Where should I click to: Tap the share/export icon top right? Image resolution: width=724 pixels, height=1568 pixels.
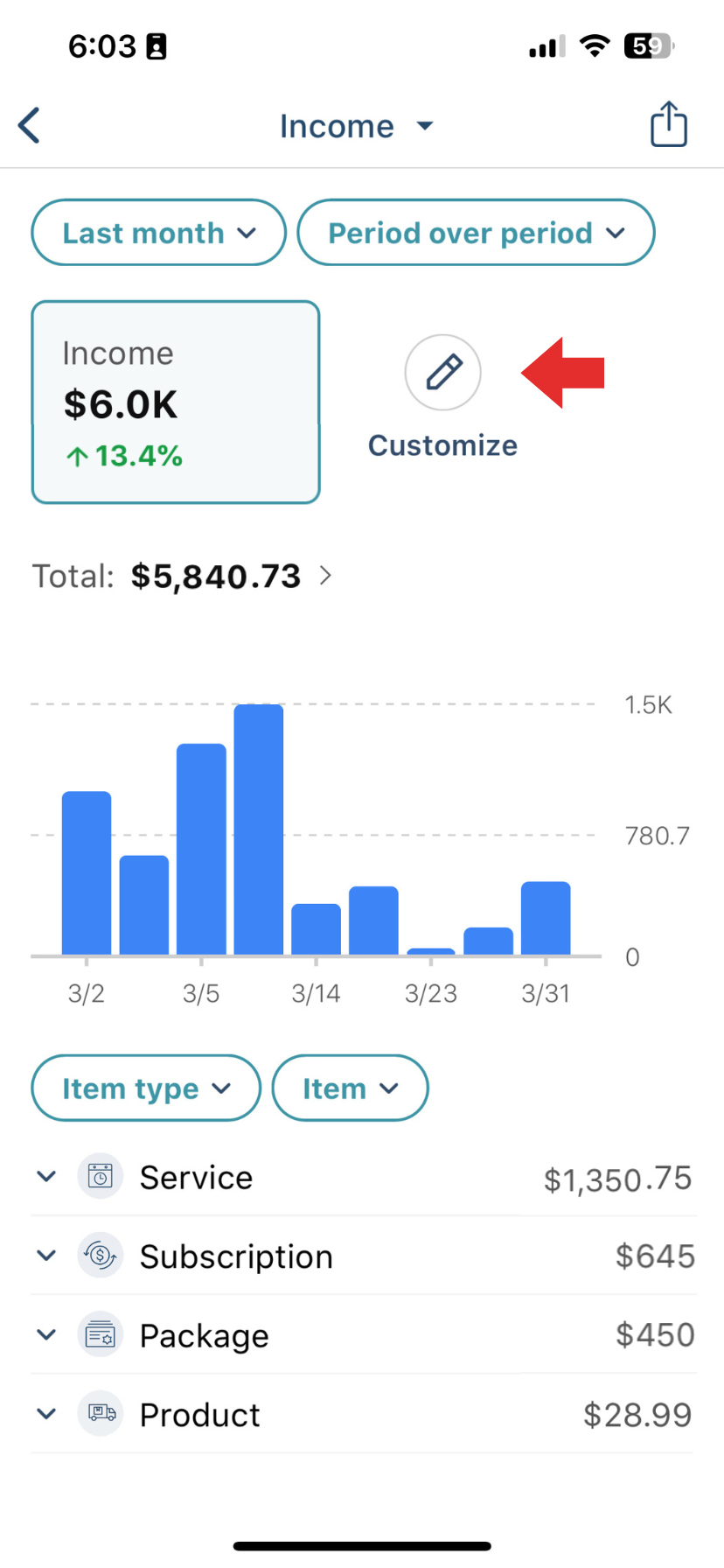pos(668,124)
